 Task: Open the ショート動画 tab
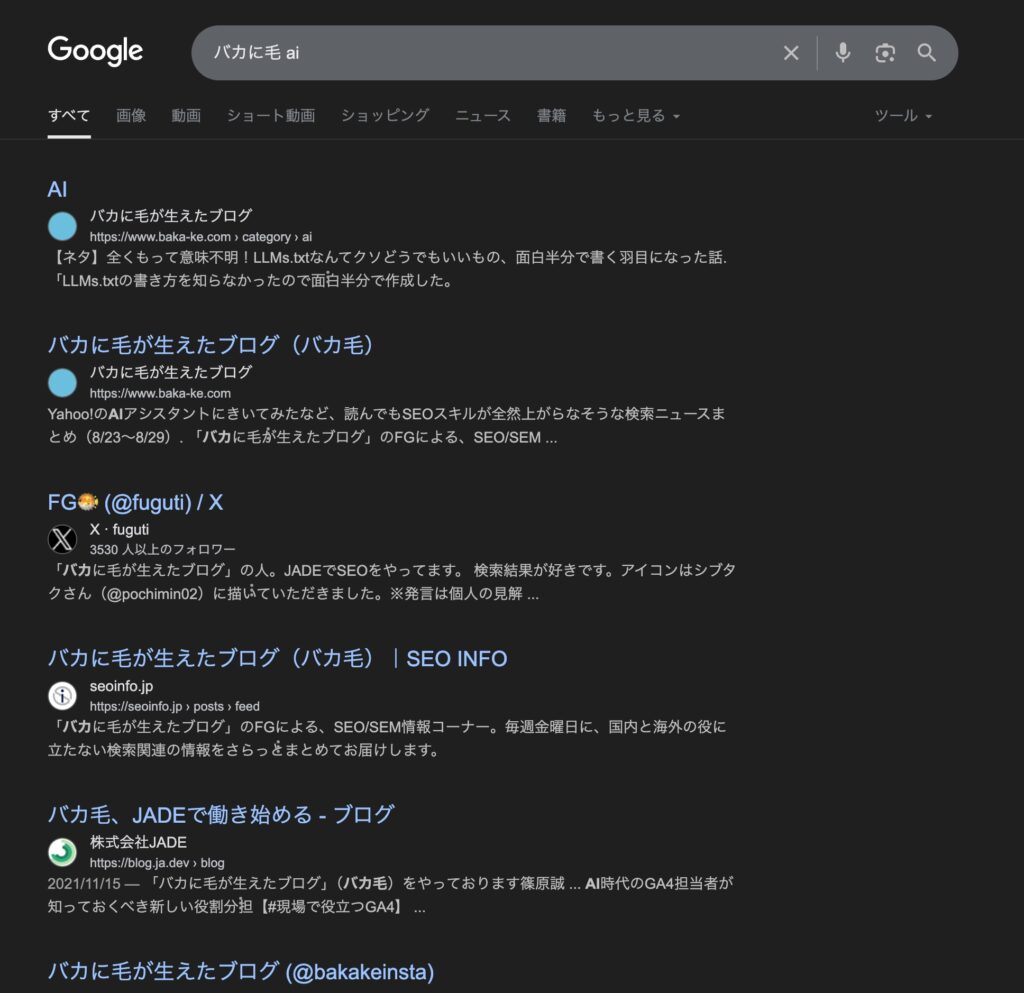(x=270, y=116)
